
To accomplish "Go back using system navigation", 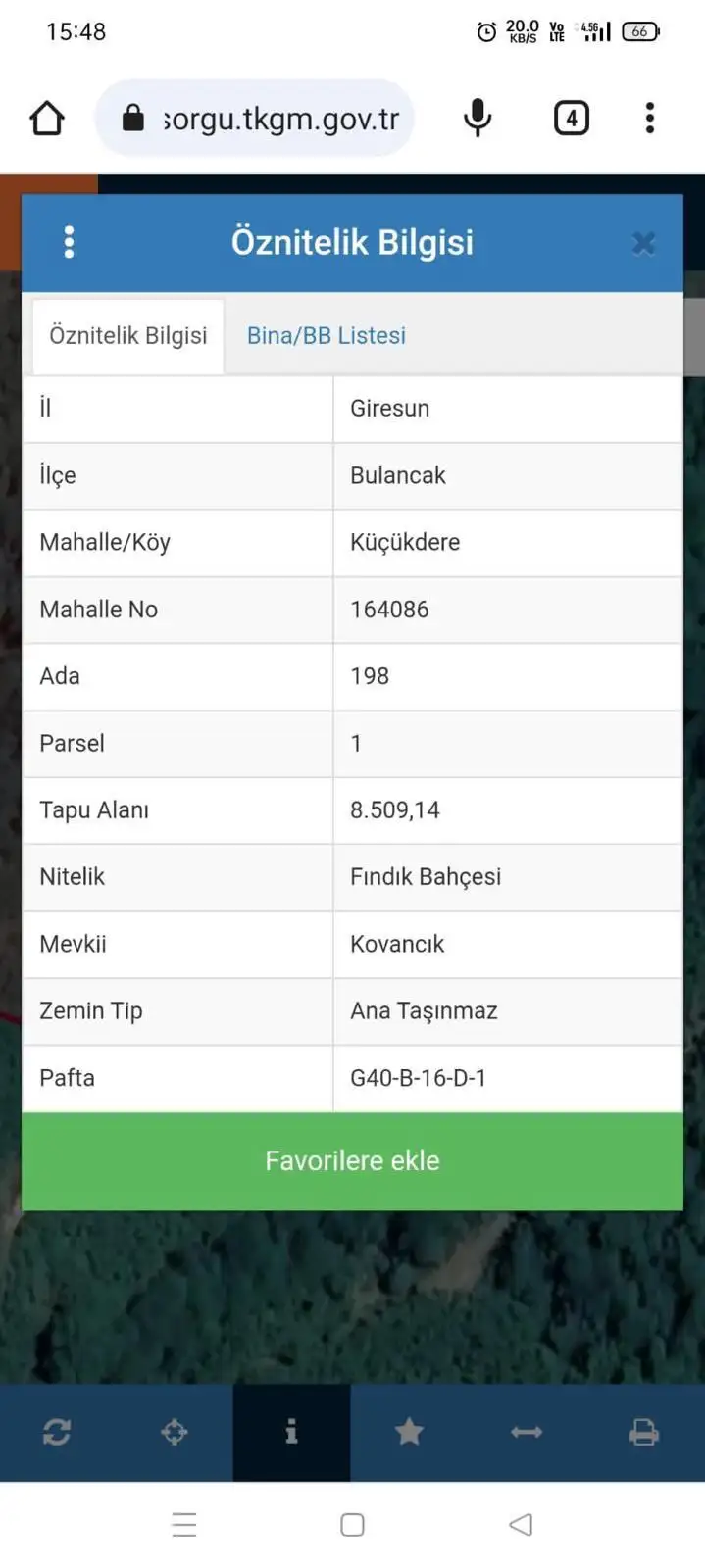I will 521,1525.
